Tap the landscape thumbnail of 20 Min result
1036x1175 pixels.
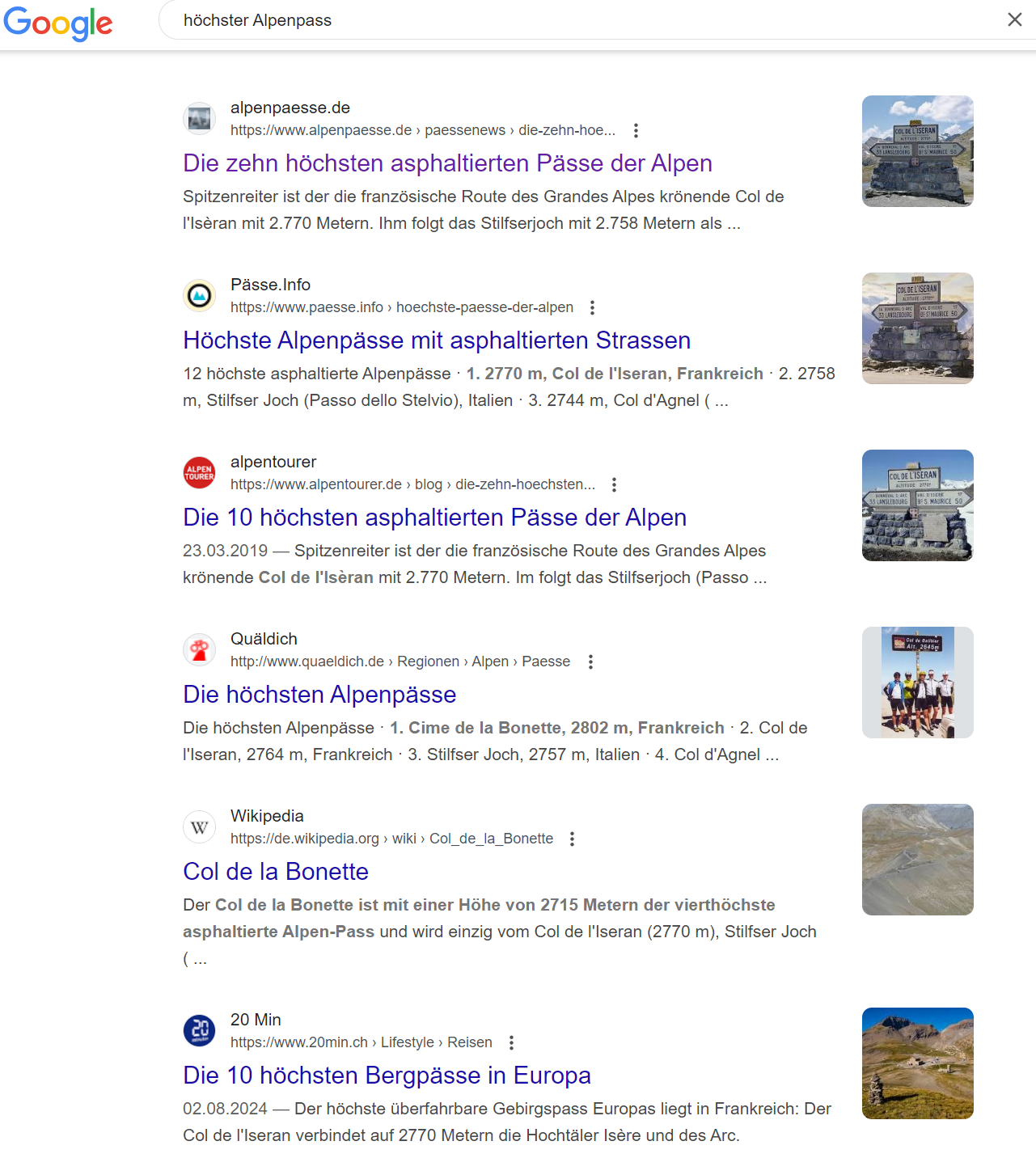(917, 1063)
